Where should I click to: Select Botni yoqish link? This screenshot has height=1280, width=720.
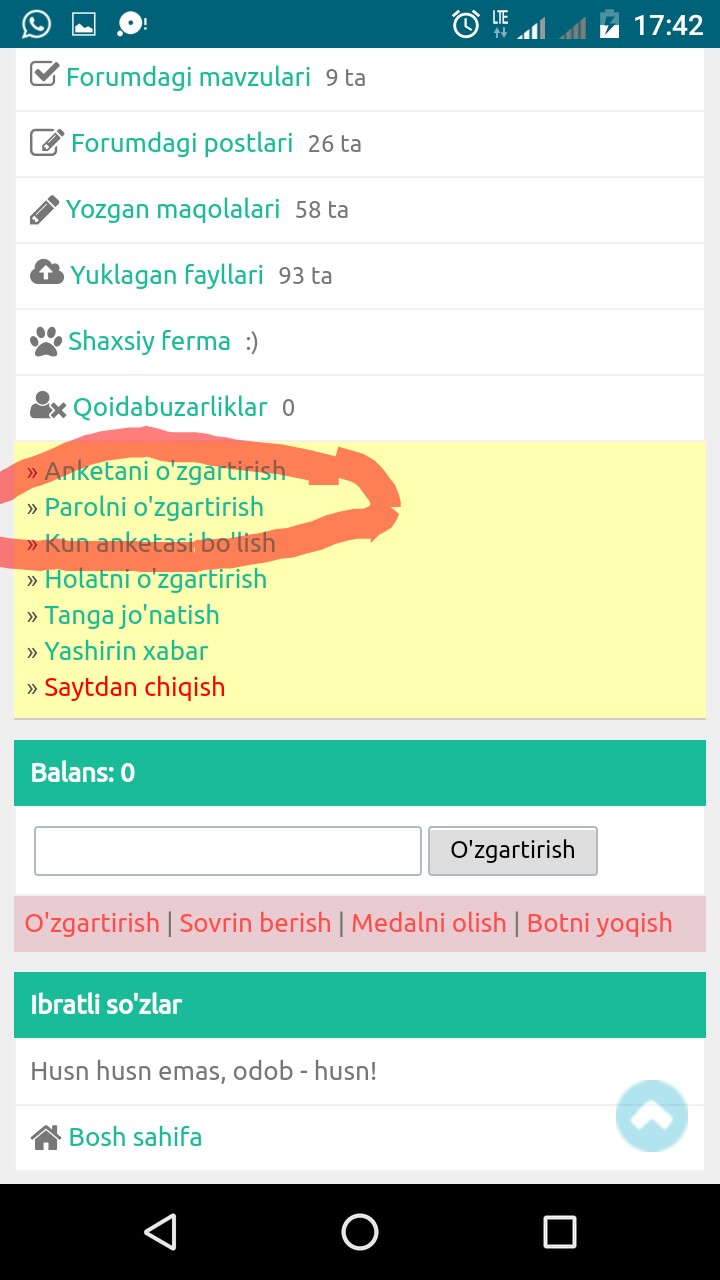599,923
